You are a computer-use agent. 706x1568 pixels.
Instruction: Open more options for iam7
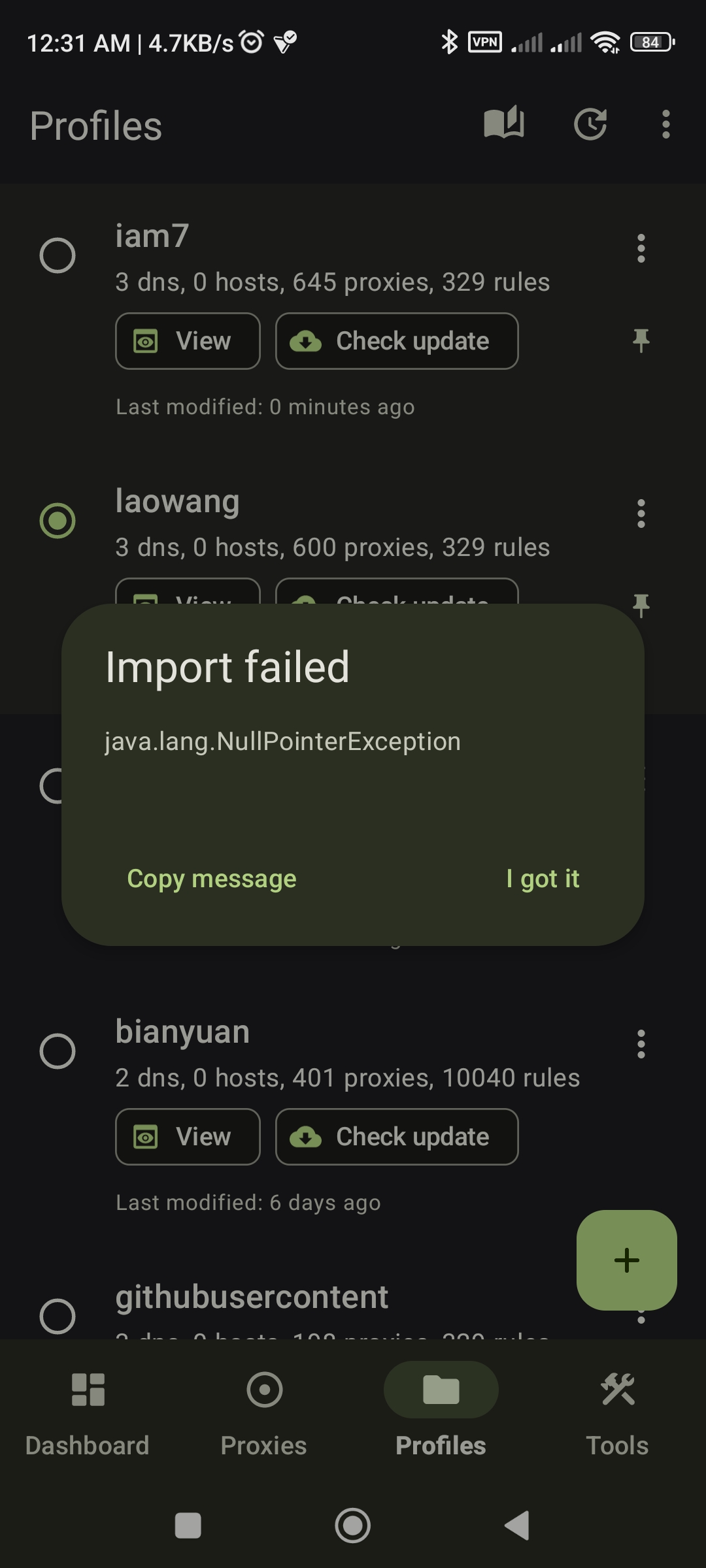coord(641,249)
